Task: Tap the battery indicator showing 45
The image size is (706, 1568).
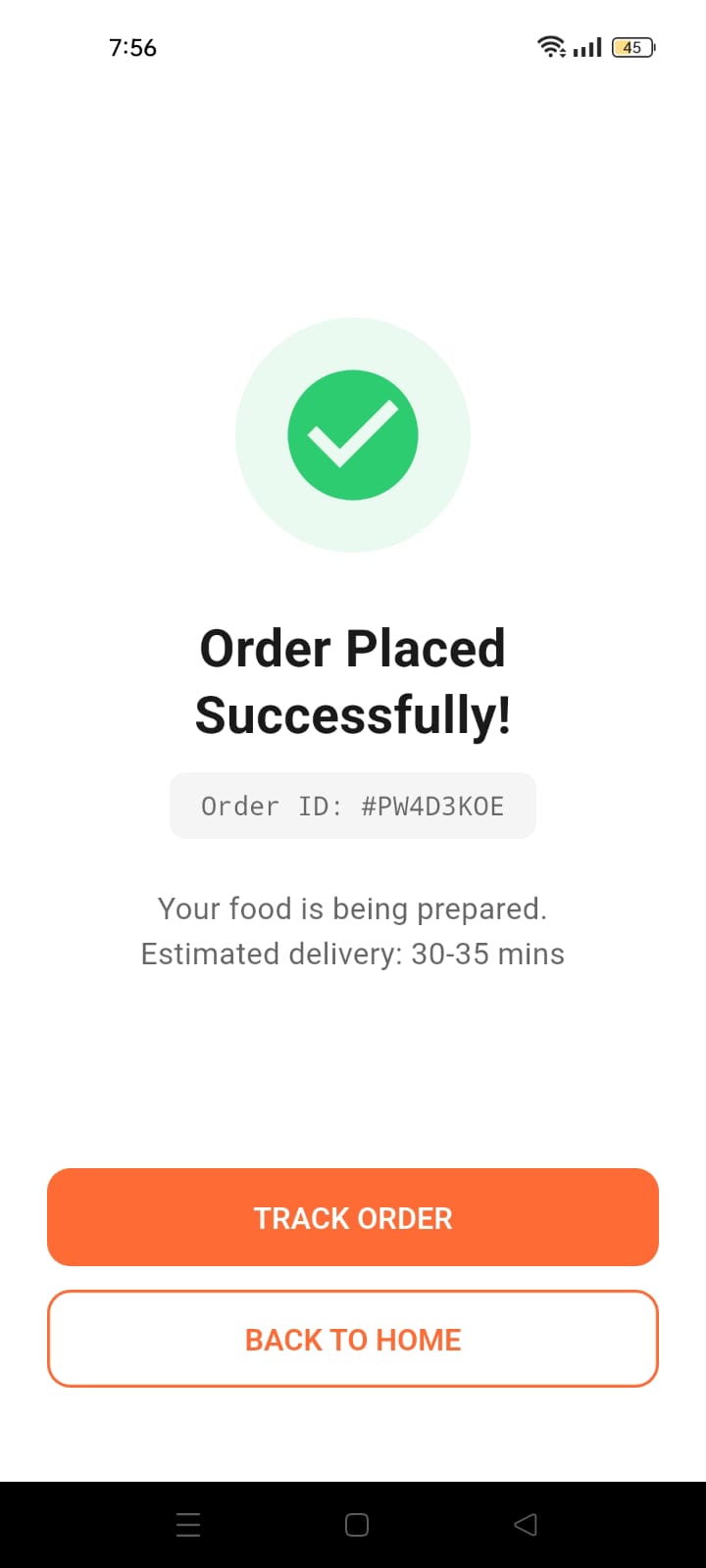Action: 632,47
